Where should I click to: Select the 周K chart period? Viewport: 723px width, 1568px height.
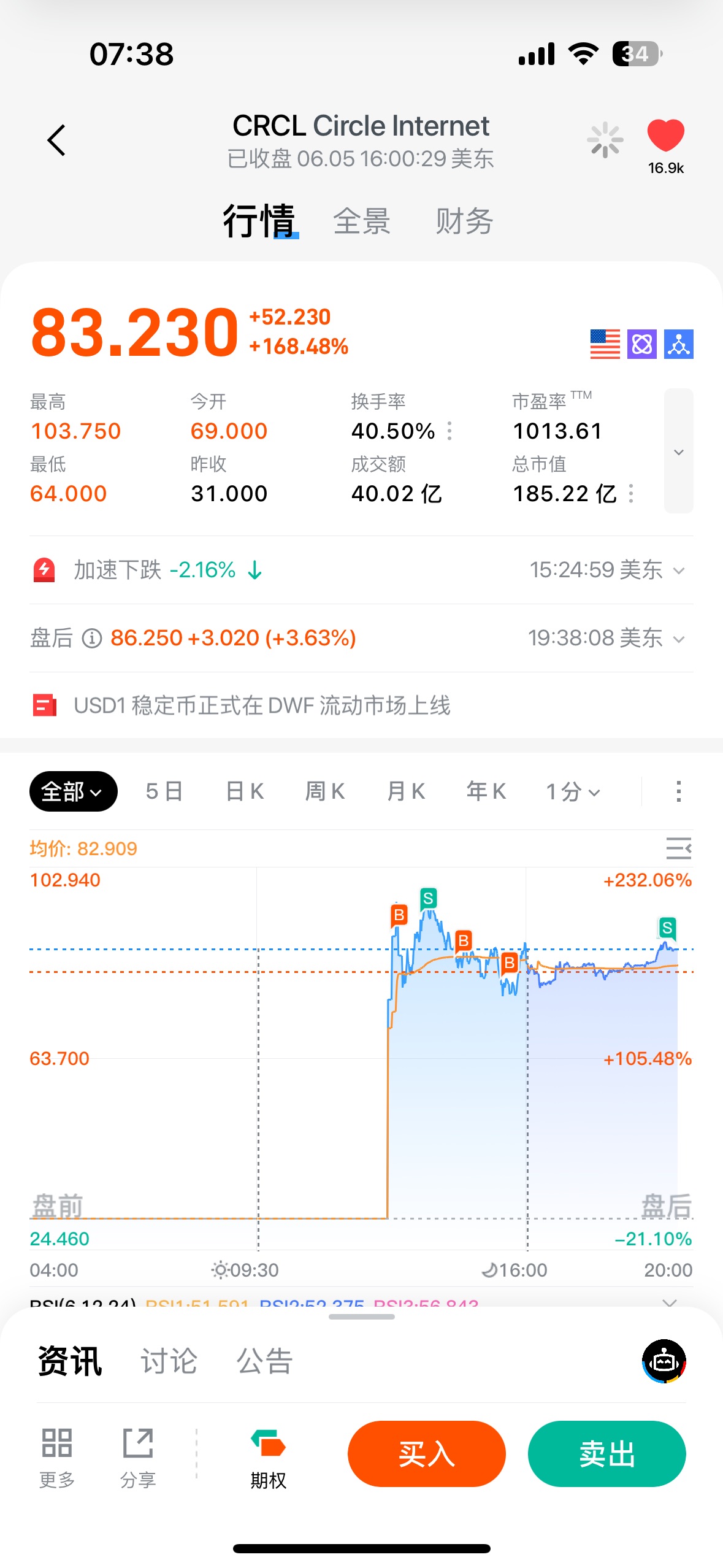point(325,791)
